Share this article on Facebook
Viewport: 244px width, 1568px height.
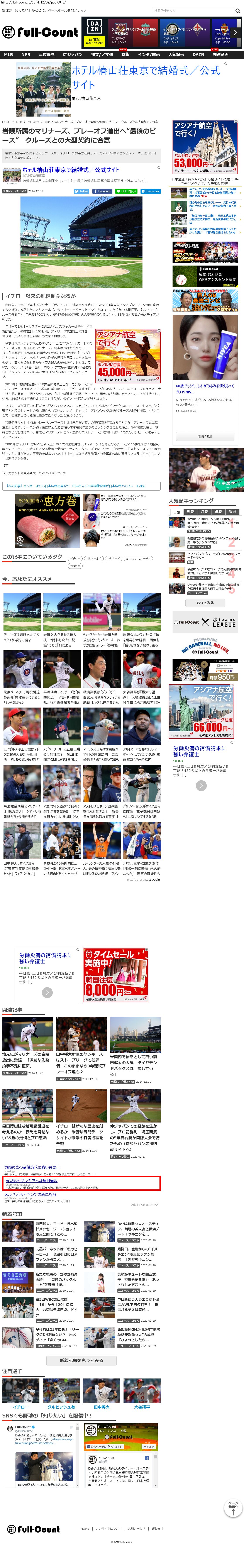point(103,191)
